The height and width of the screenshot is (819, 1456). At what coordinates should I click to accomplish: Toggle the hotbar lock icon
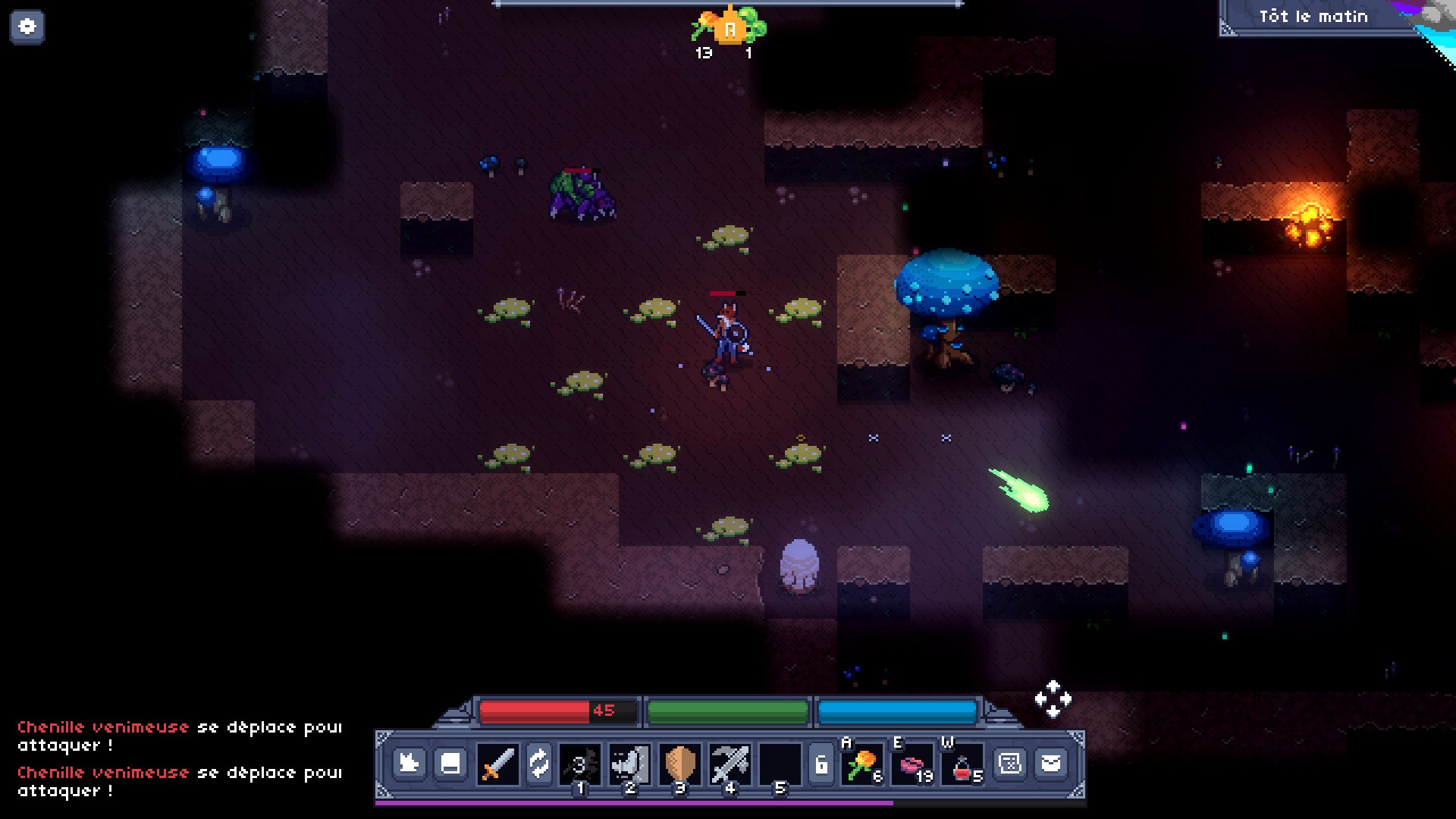pyautogui.click(x=821, y=763)
